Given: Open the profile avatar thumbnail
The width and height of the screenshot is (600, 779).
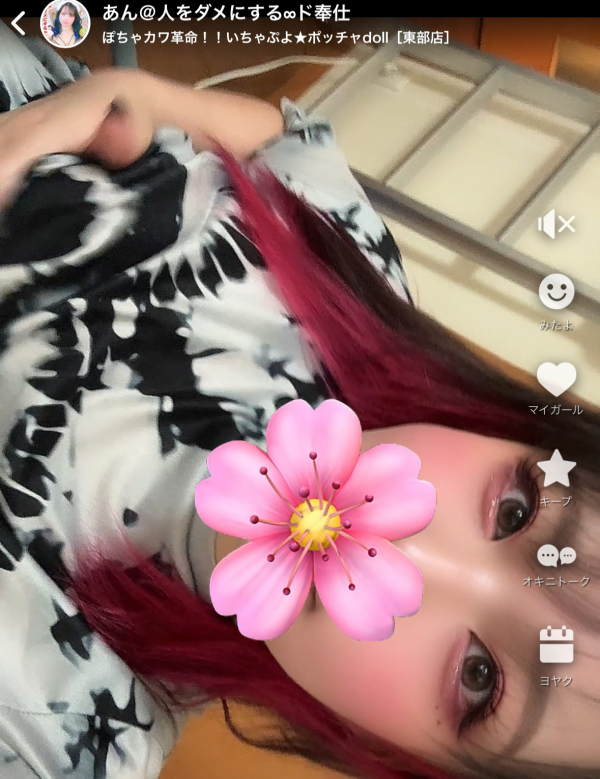Looking at the screenshot, I should click(65, 24).
